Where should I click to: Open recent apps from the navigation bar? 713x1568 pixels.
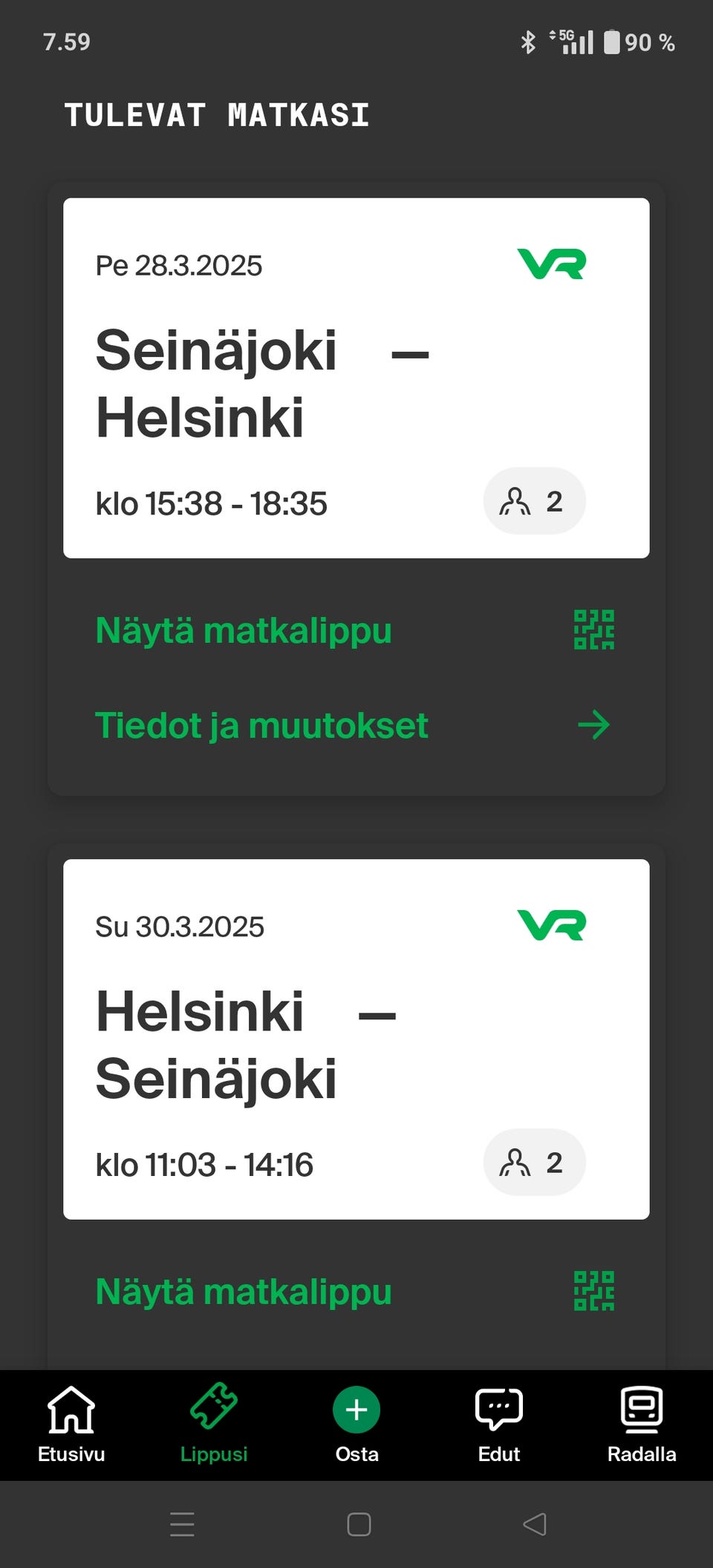click(182, 1524)
